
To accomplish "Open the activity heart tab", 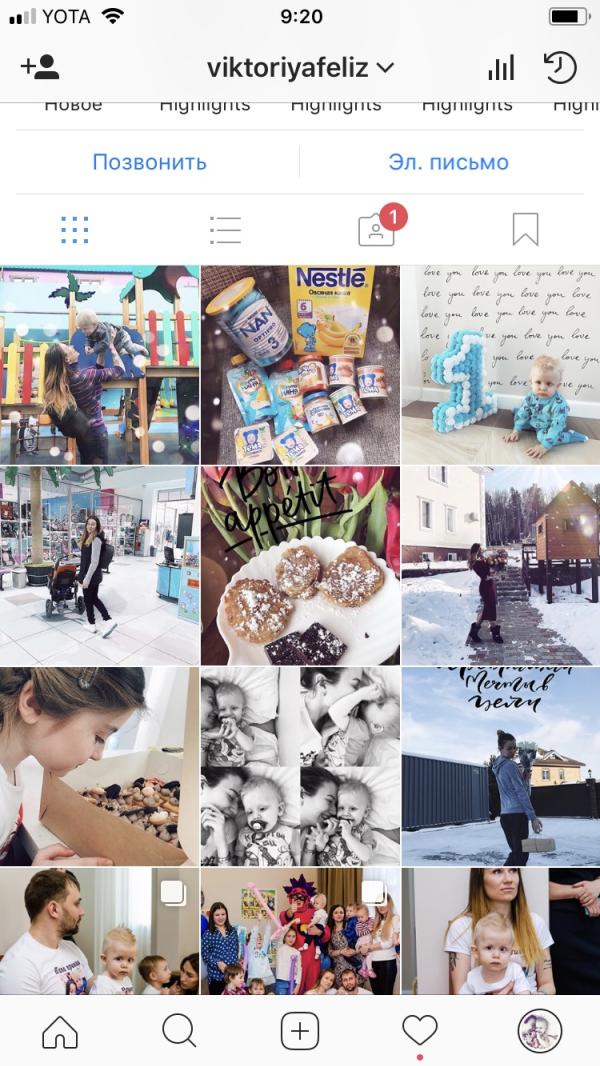I will [x=420, y=1031].
